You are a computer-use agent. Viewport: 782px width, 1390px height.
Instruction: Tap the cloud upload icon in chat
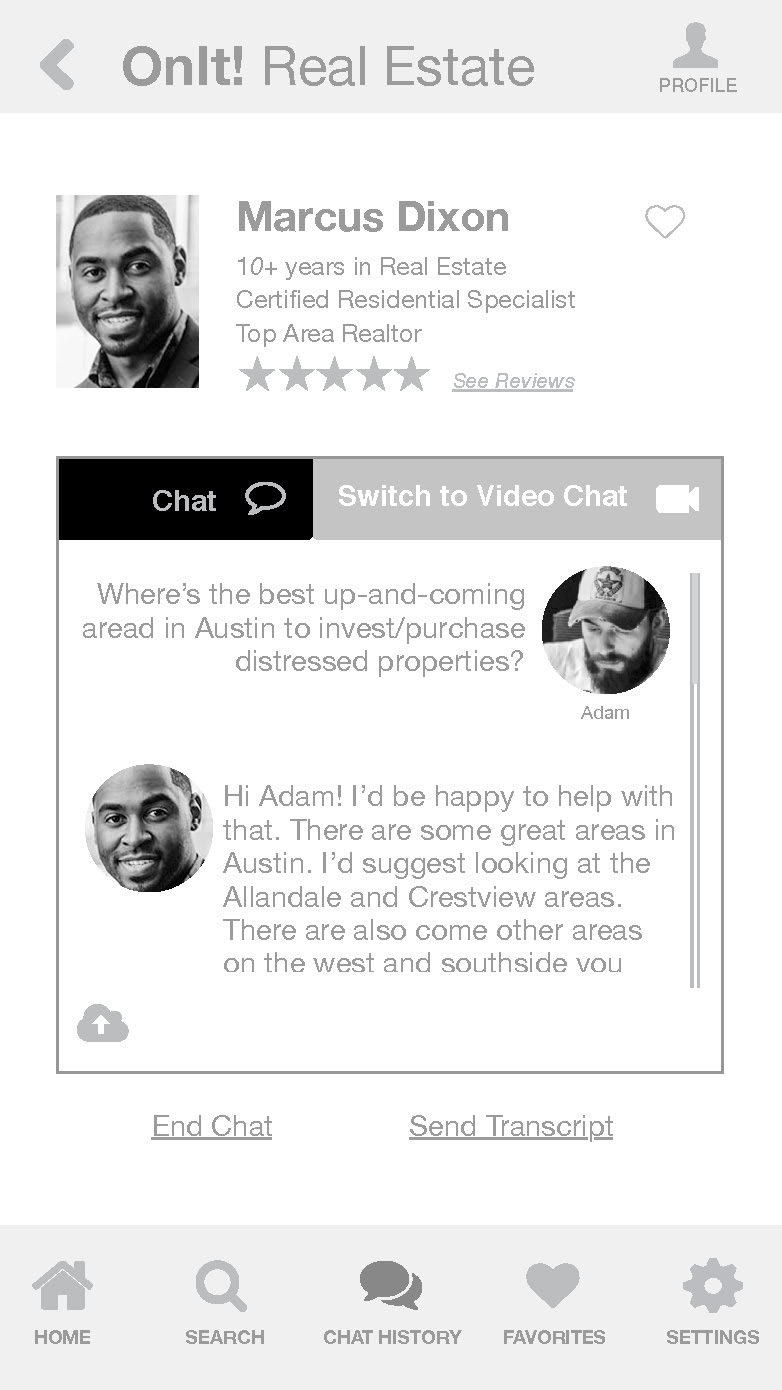point(103,1023)
